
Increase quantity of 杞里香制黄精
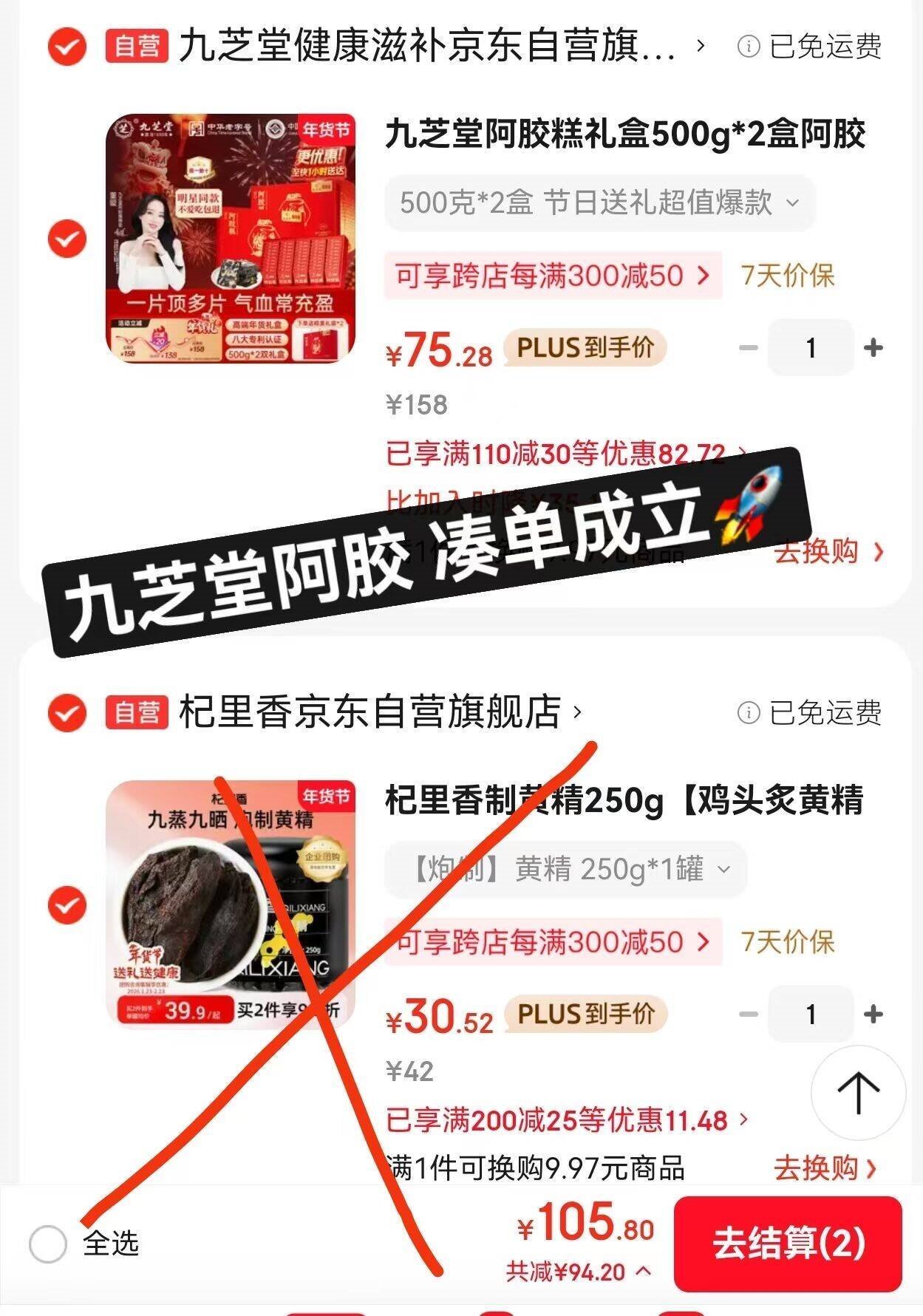tap(873, 1014)
